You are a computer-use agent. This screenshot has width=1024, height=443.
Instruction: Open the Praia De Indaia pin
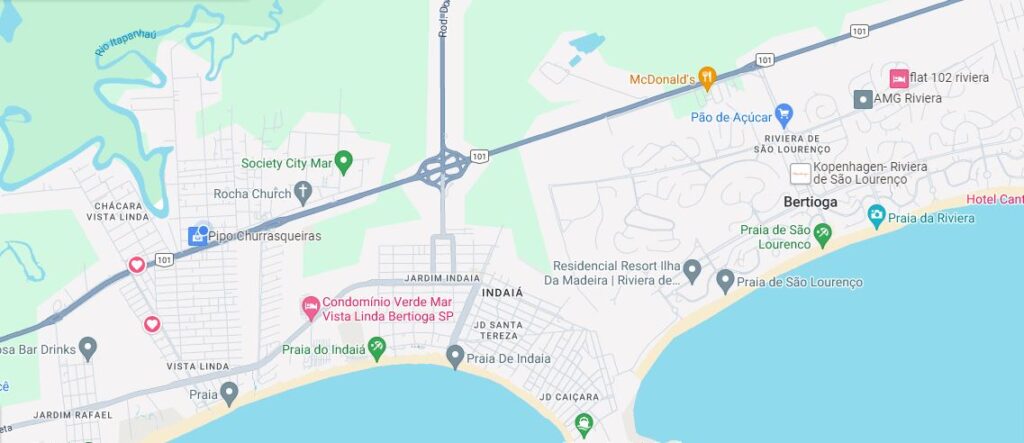click(455, 356)
